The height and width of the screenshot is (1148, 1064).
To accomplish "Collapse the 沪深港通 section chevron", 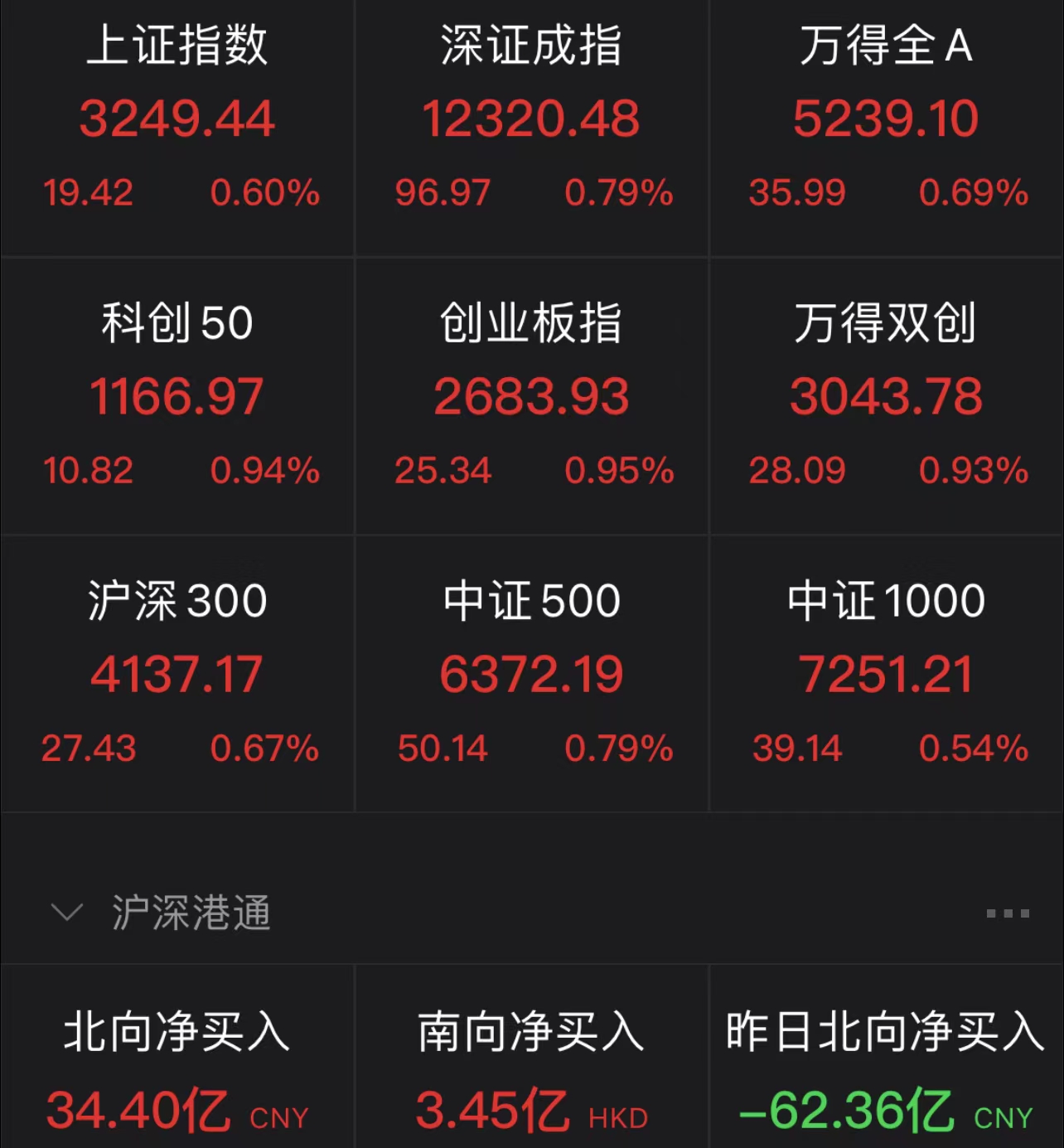I will (x=67, y=913).
